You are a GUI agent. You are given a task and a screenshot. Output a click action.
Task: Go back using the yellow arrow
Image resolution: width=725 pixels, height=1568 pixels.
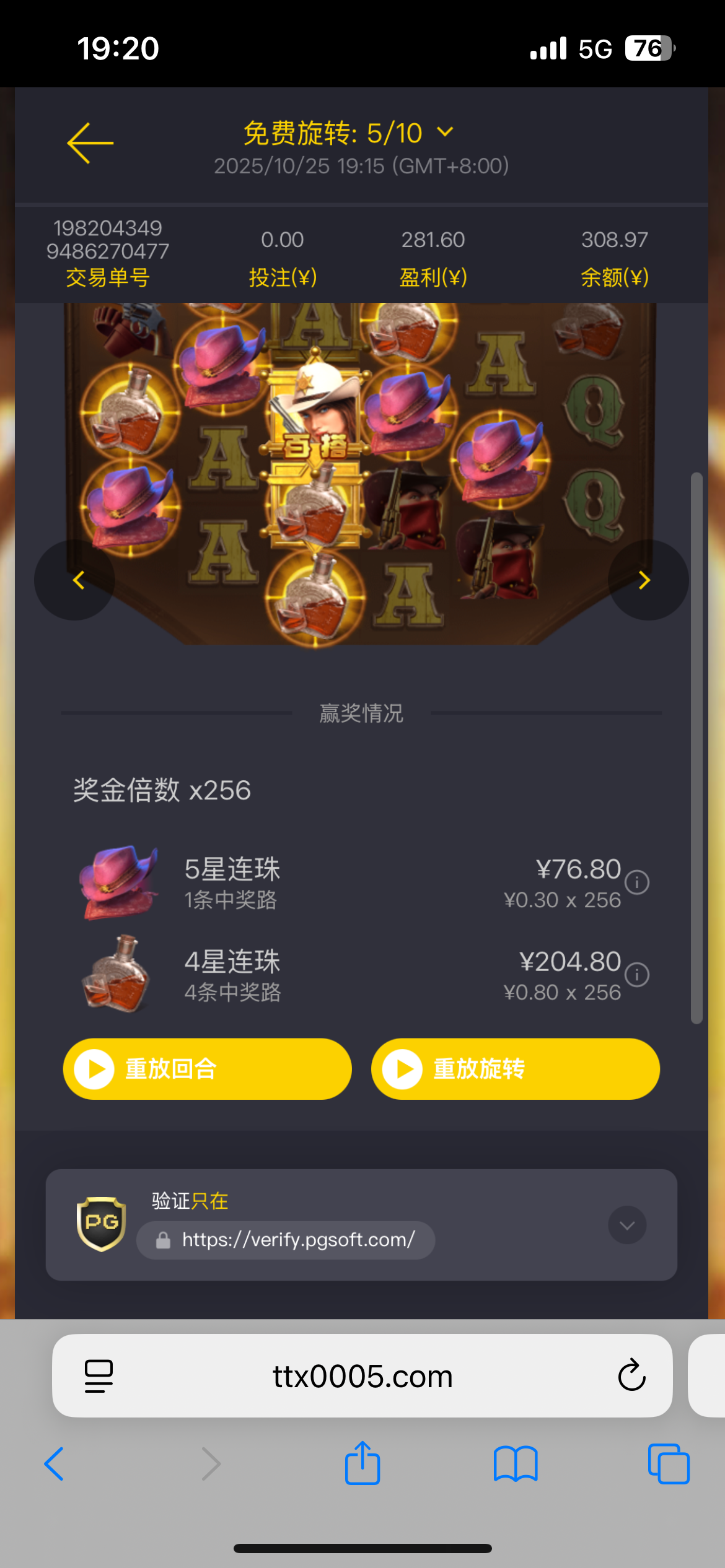point(90,143)
